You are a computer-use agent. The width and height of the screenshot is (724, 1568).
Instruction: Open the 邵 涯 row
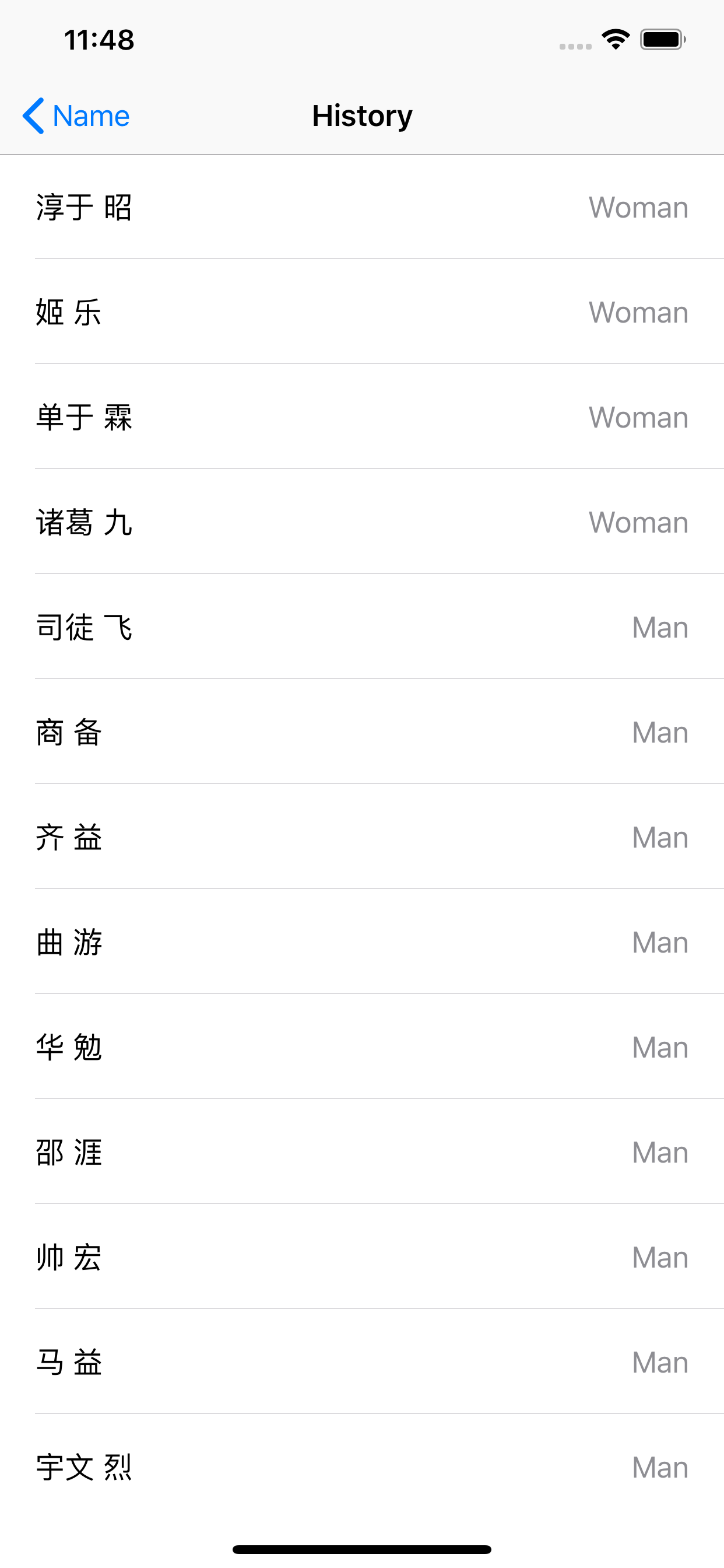[362, 1151]
